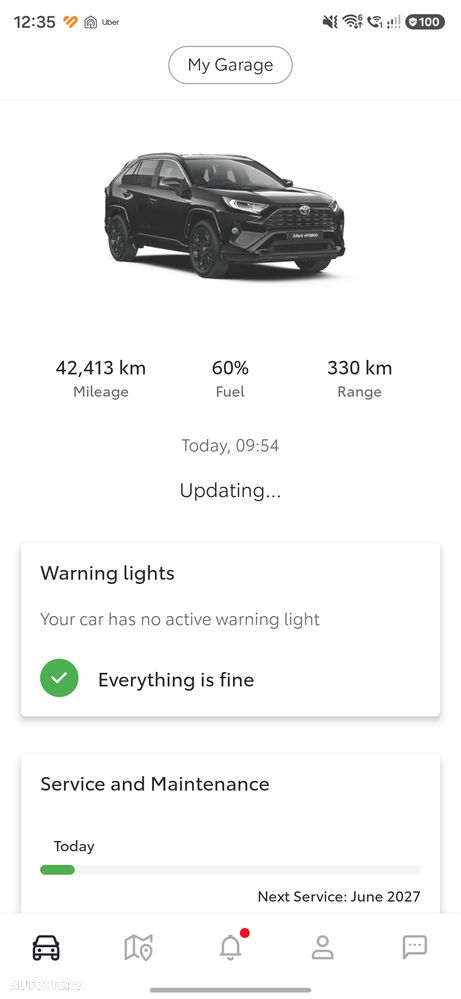The width and height of the screenshot is (461, 999).
Task: Go to the profile tab
Action: point(323,947)
